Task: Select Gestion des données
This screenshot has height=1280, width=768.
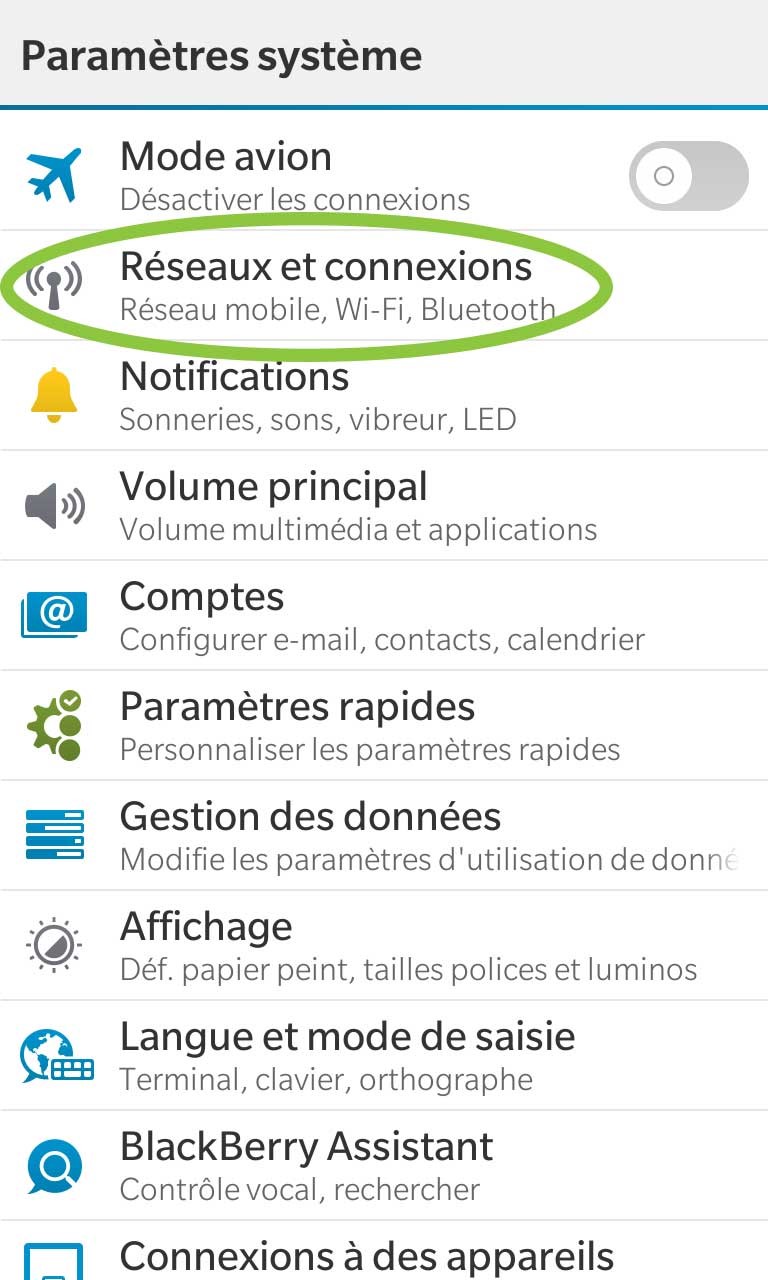Action: pos(384,836)
